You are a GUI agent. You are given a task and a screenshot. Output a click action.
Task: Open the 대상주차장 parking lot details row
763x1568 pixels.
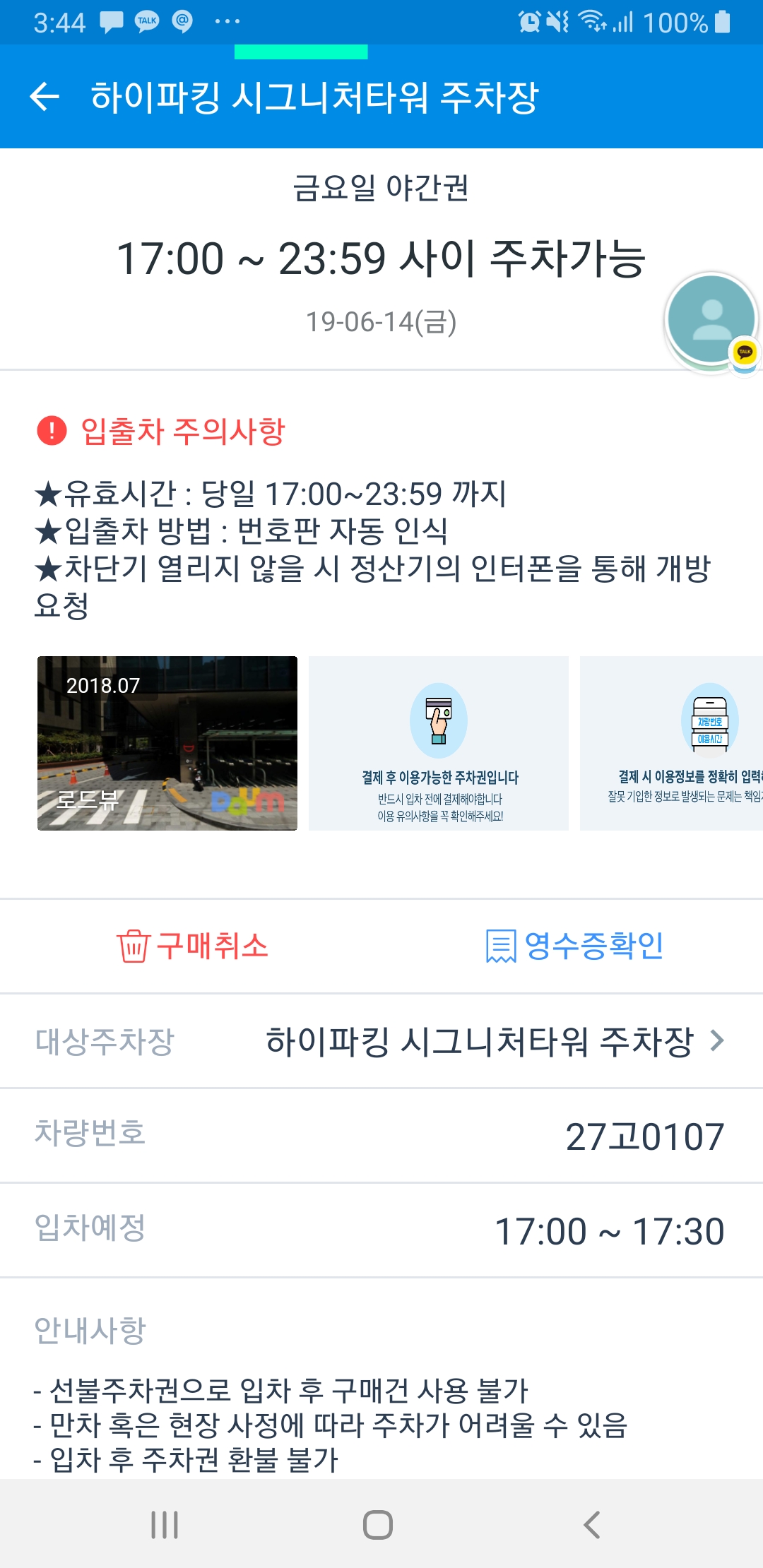click(x=381, y=1041)
